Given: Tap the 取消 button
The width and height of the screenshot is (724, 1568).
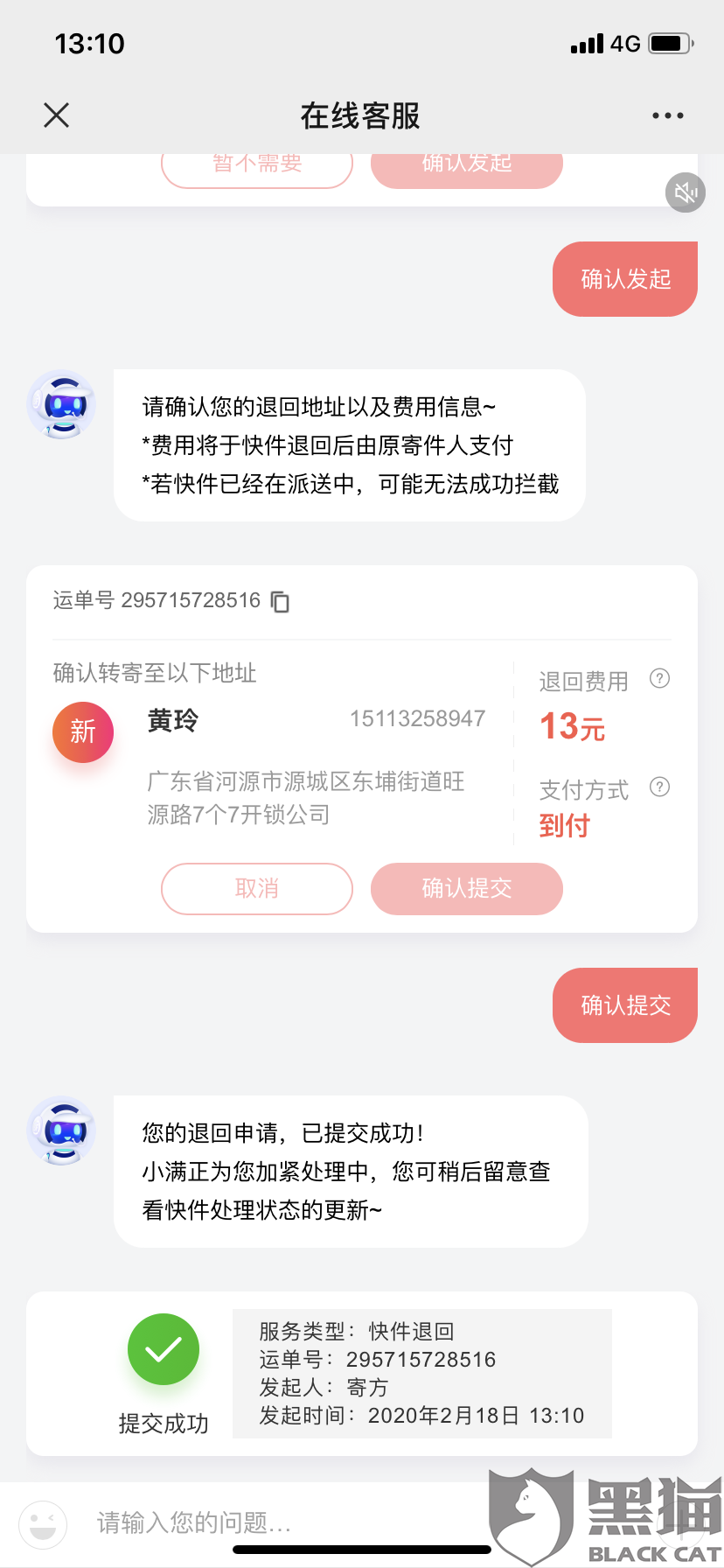Looking at the screenshot, I should pyautogui.click(x=257, y=889).
